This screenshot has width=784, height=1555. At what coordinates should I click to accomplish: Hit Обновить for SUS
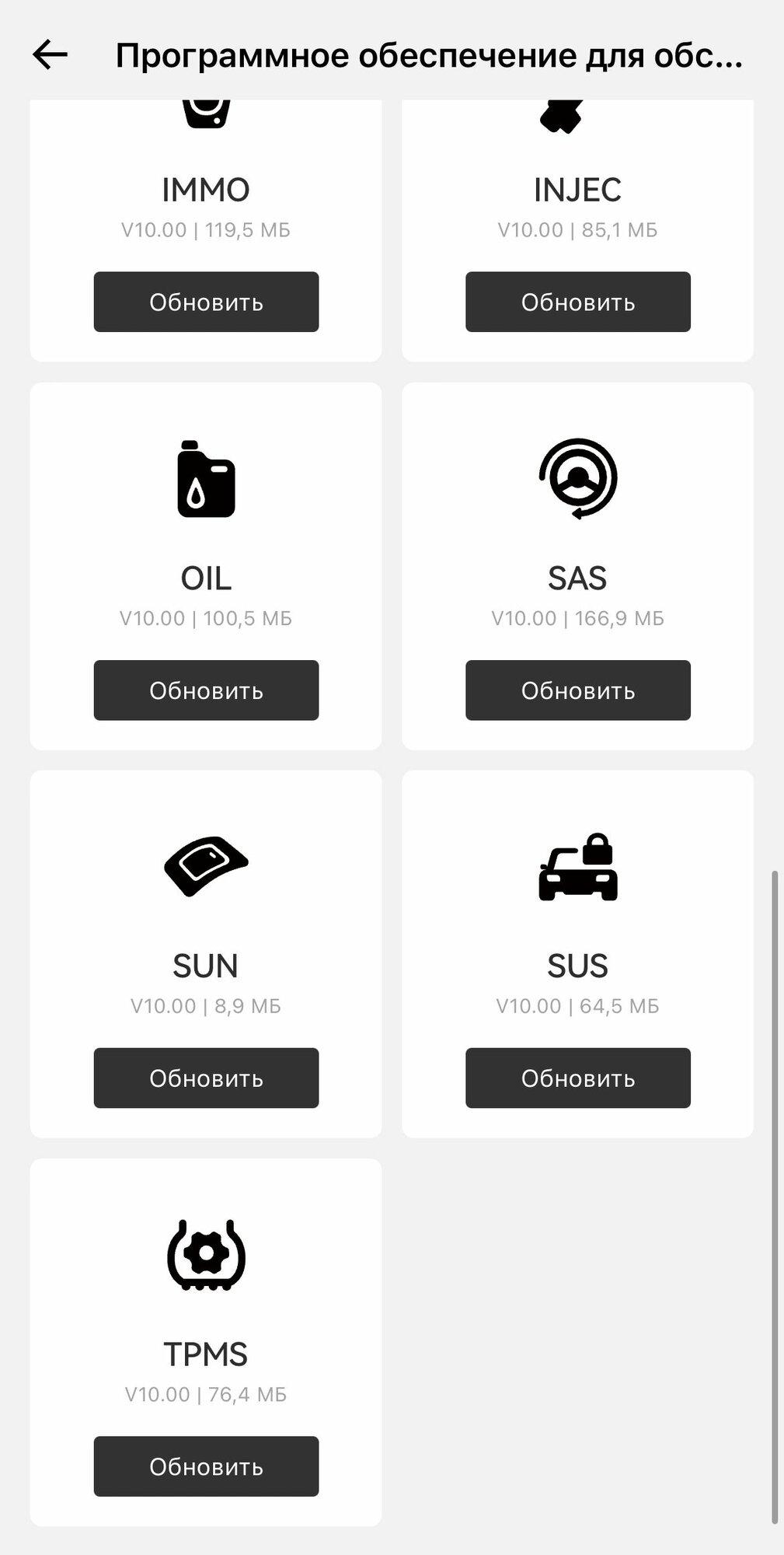click(577, 1078)
